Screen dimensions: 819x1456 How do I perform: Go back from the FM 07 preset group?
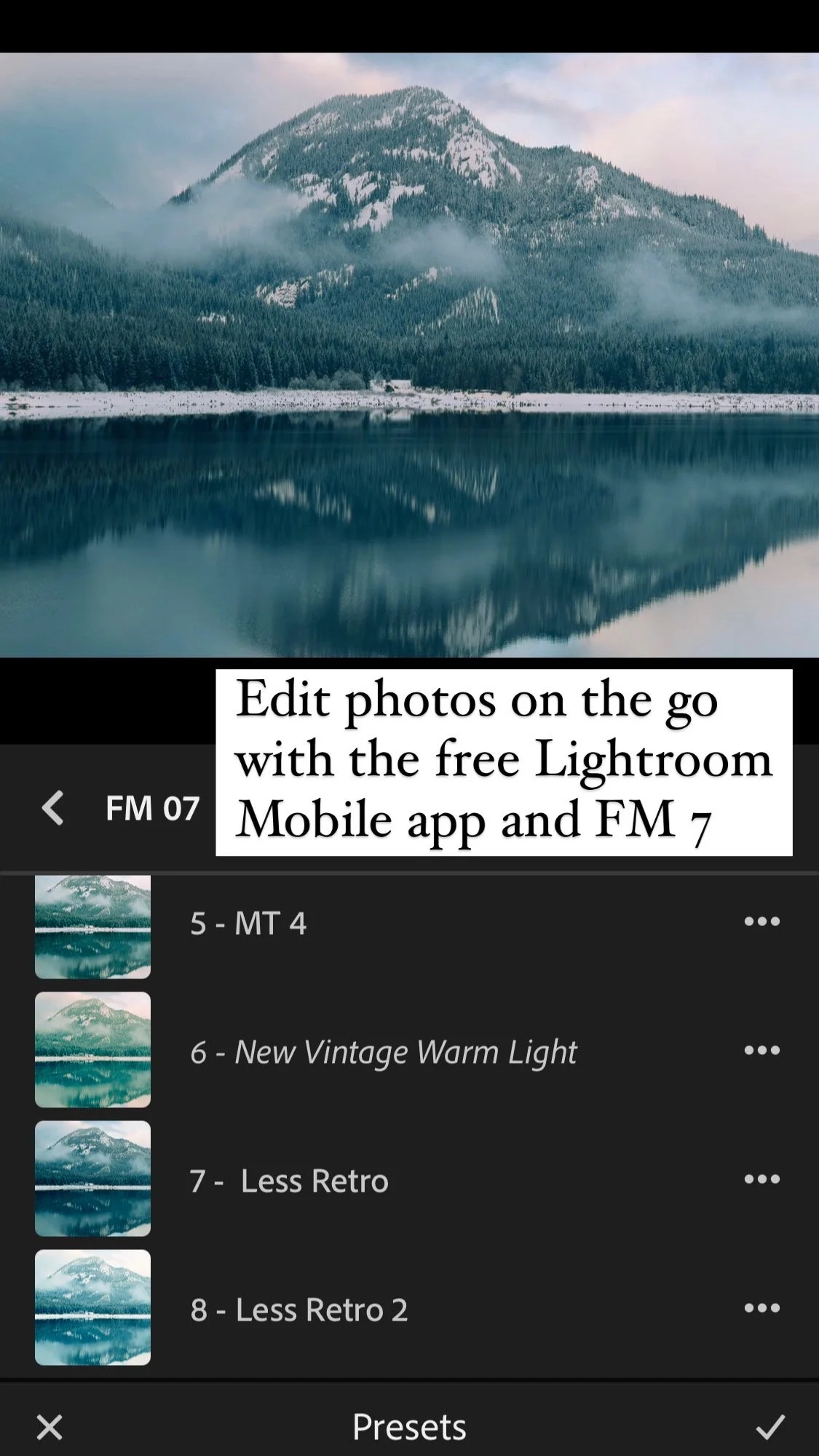[52, 808]
